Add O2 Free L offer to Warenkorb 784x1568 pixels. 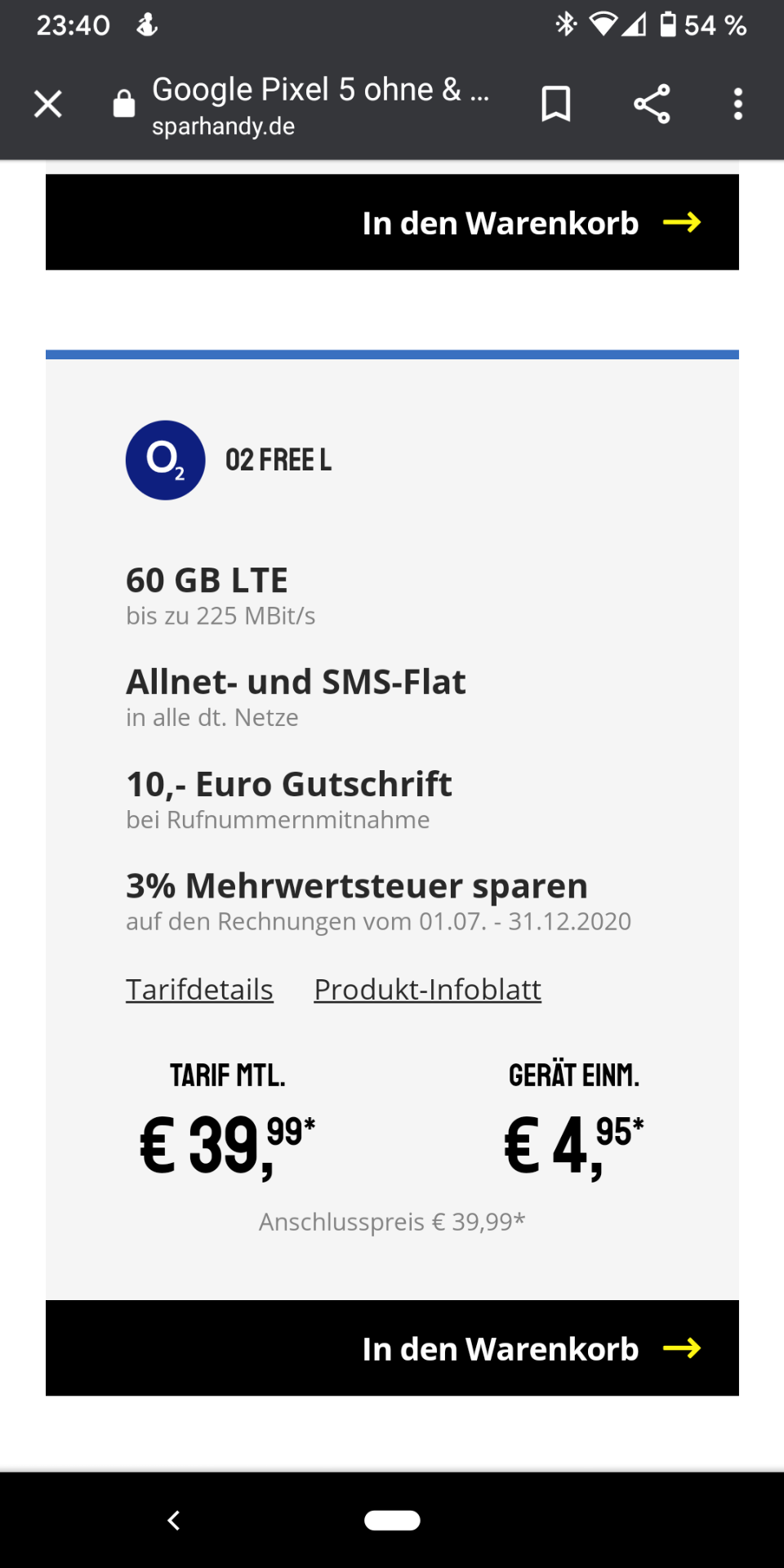(x=392, y=1347)
